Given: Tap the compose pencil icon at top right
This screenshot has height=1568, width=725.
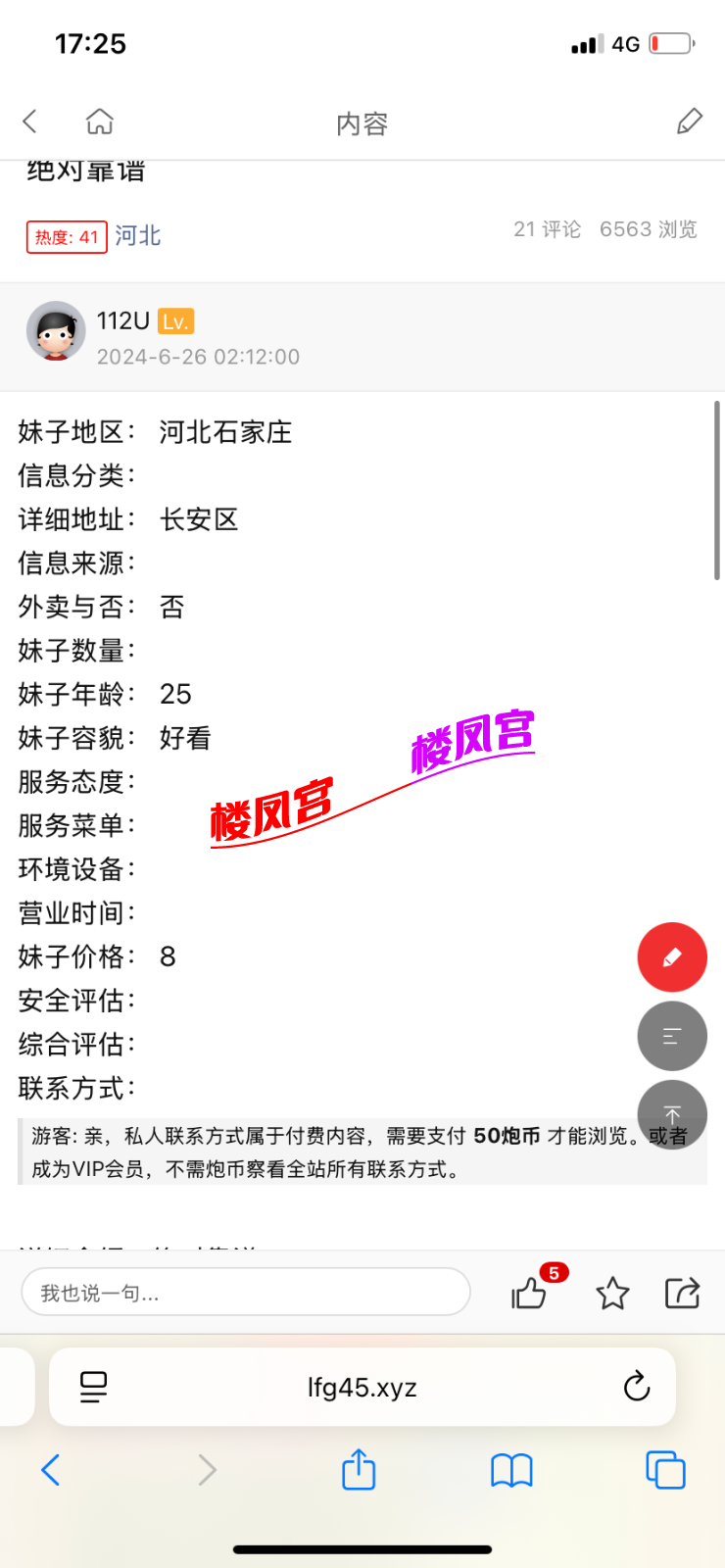Looking at the screenshot, I should 690,122.
